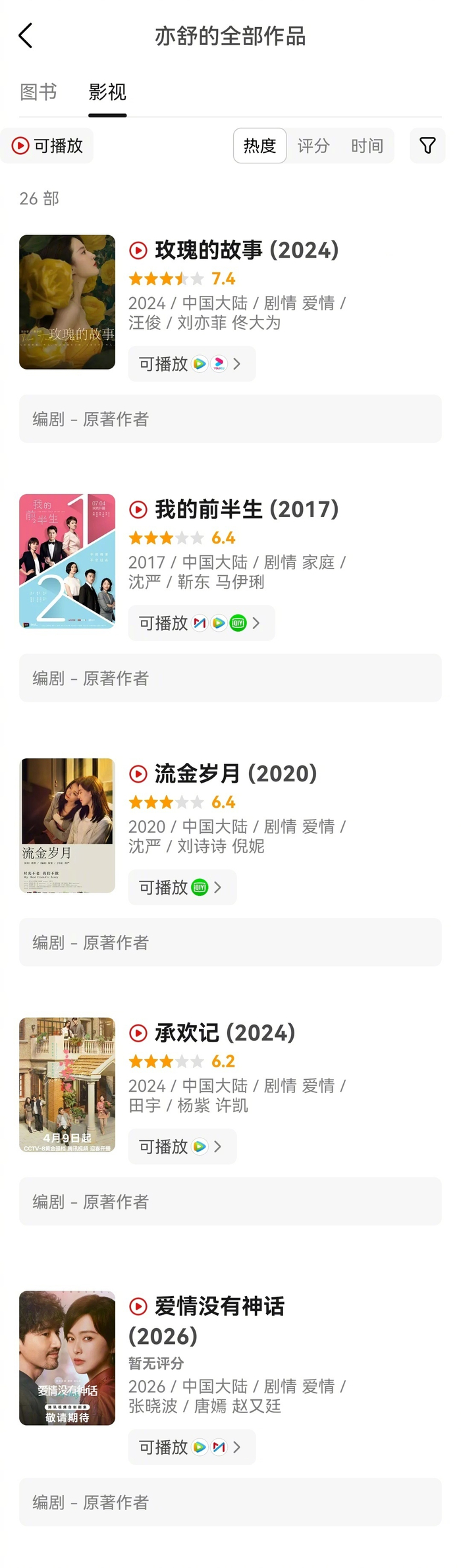Sort works by 评分
Viewport: 461px width, 1568px height.
tap(313, 146)
